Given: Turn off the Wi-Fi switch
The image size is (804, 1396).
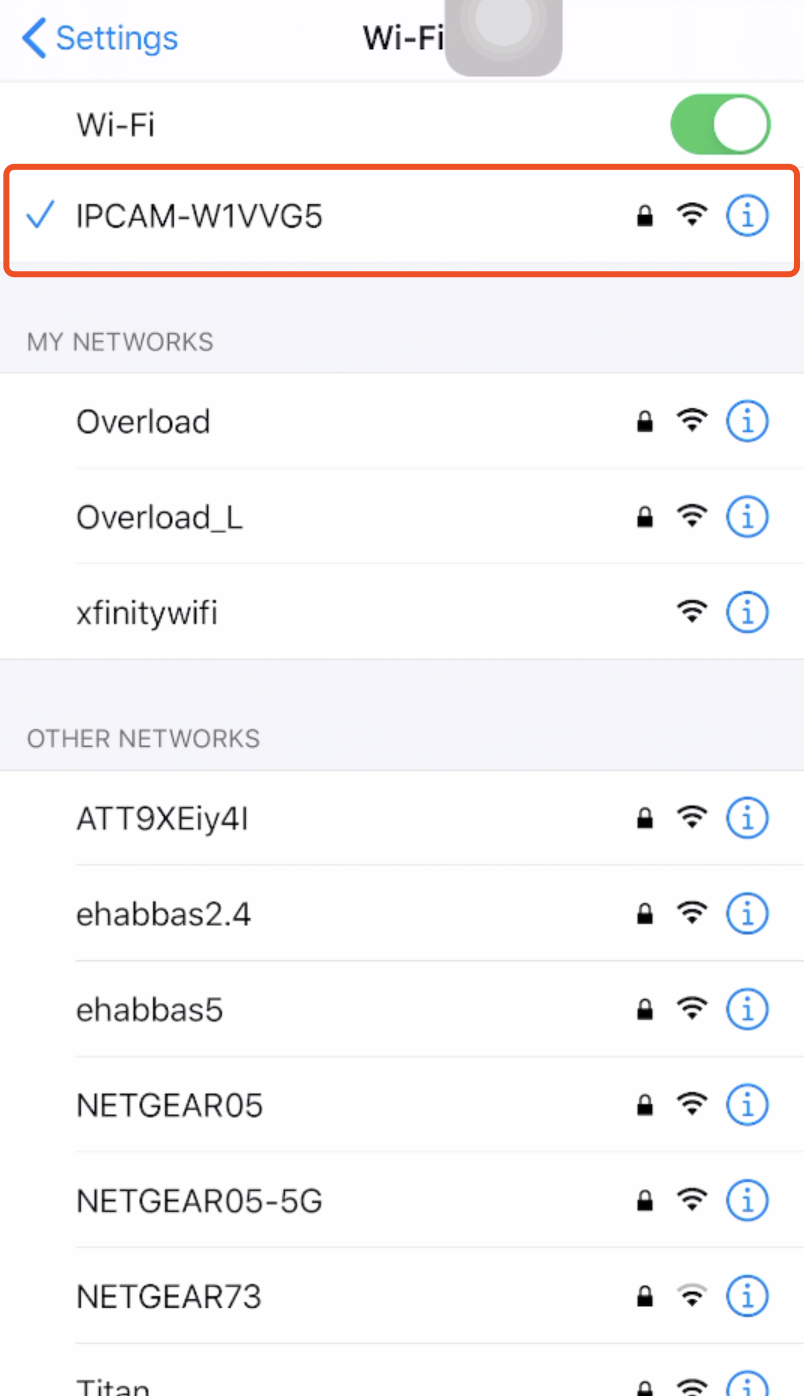Looking at the screenshot, I should 719,125.
